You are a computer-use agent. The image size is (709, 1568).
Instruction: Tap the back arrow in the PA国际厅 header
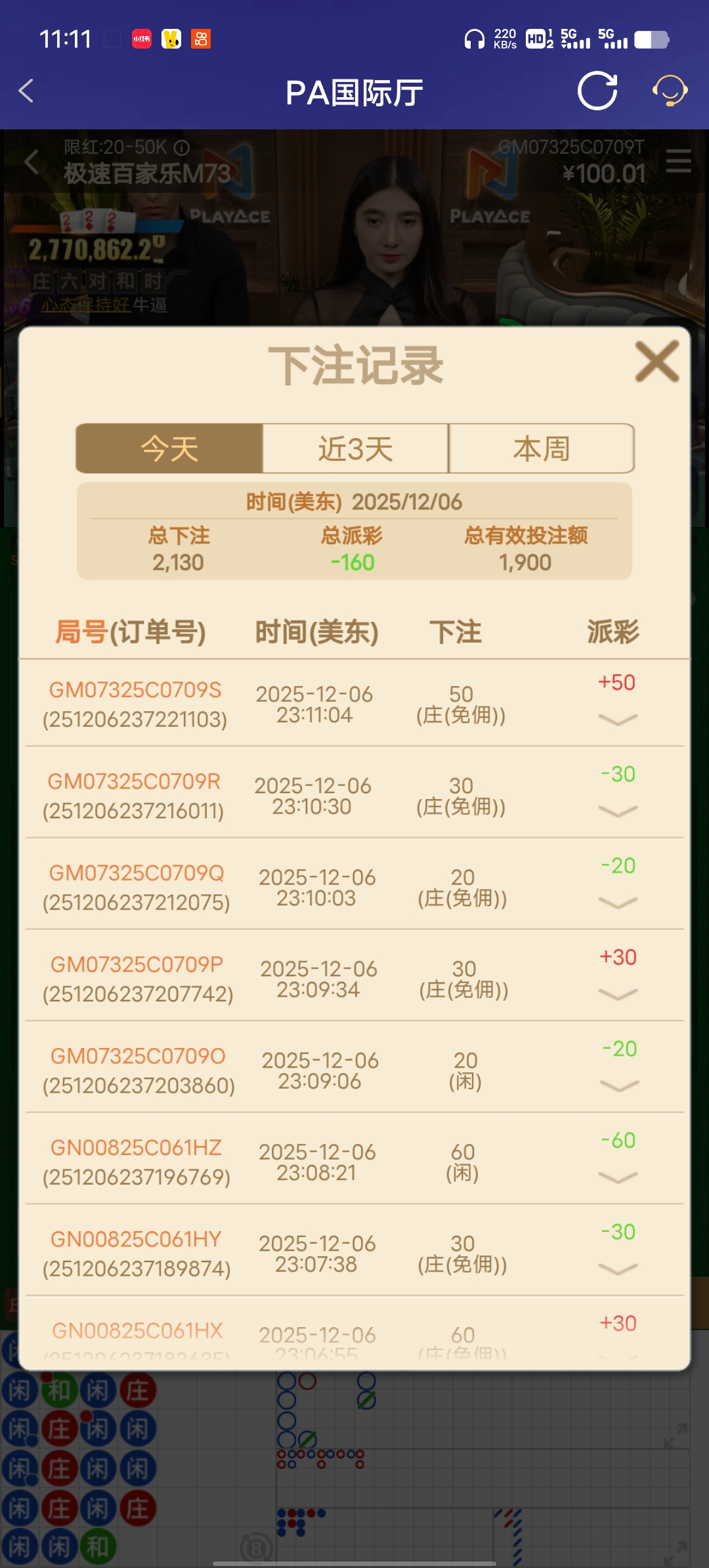26,92
